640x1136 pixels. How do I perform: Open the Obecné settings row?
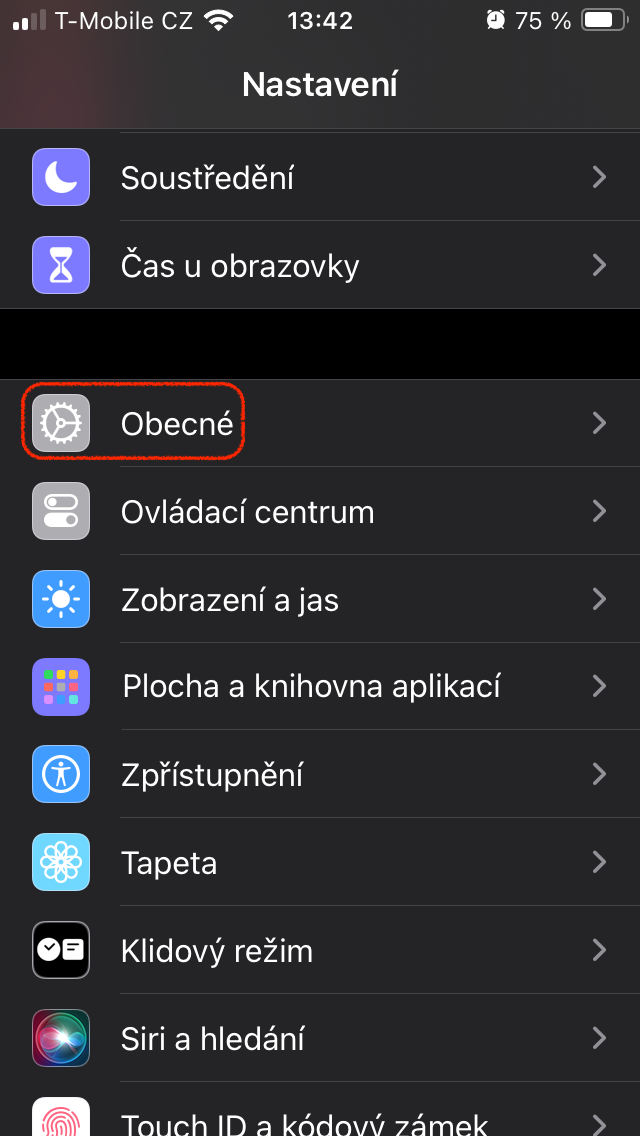click(320, 424)
